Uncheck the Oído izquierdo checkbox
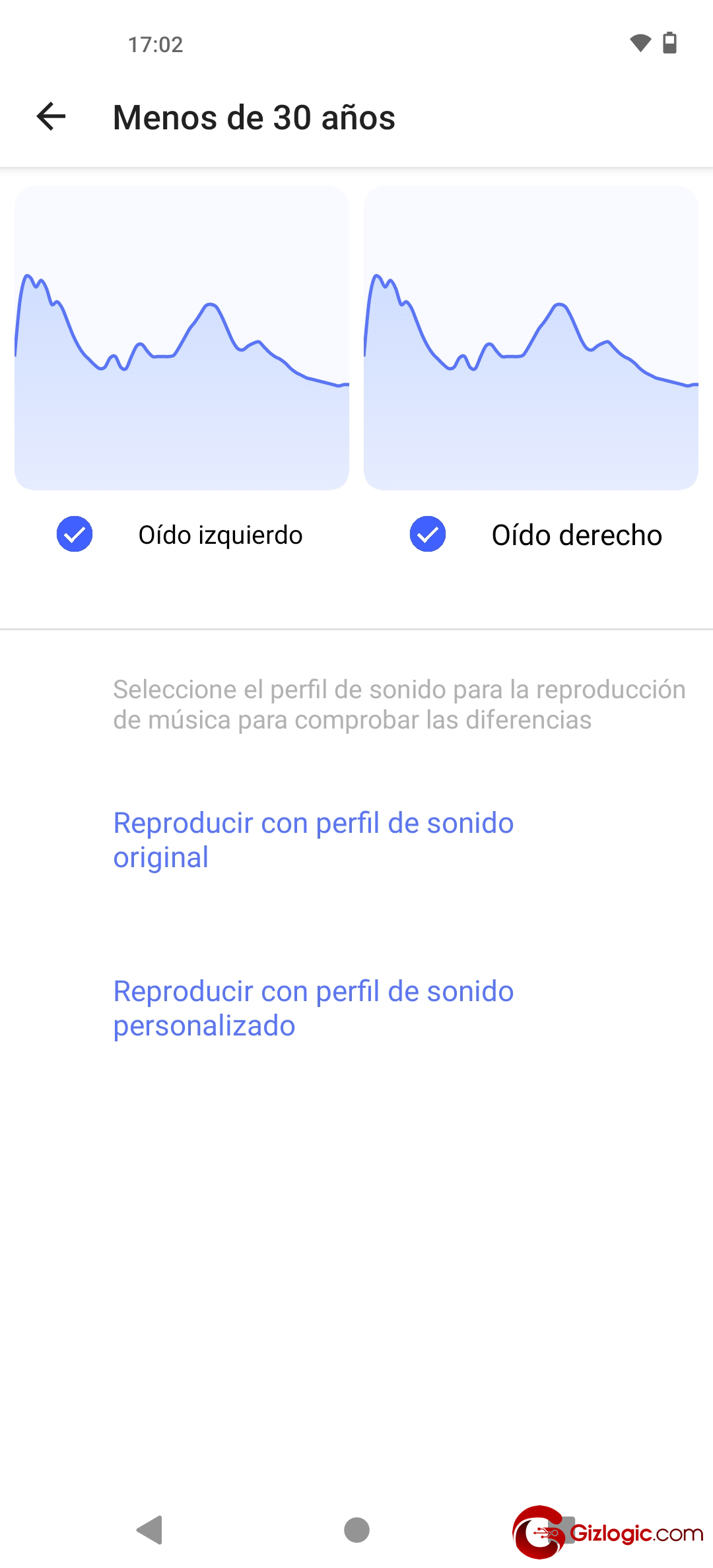This screenshot has width=713, height=1568. coord(75,534)
